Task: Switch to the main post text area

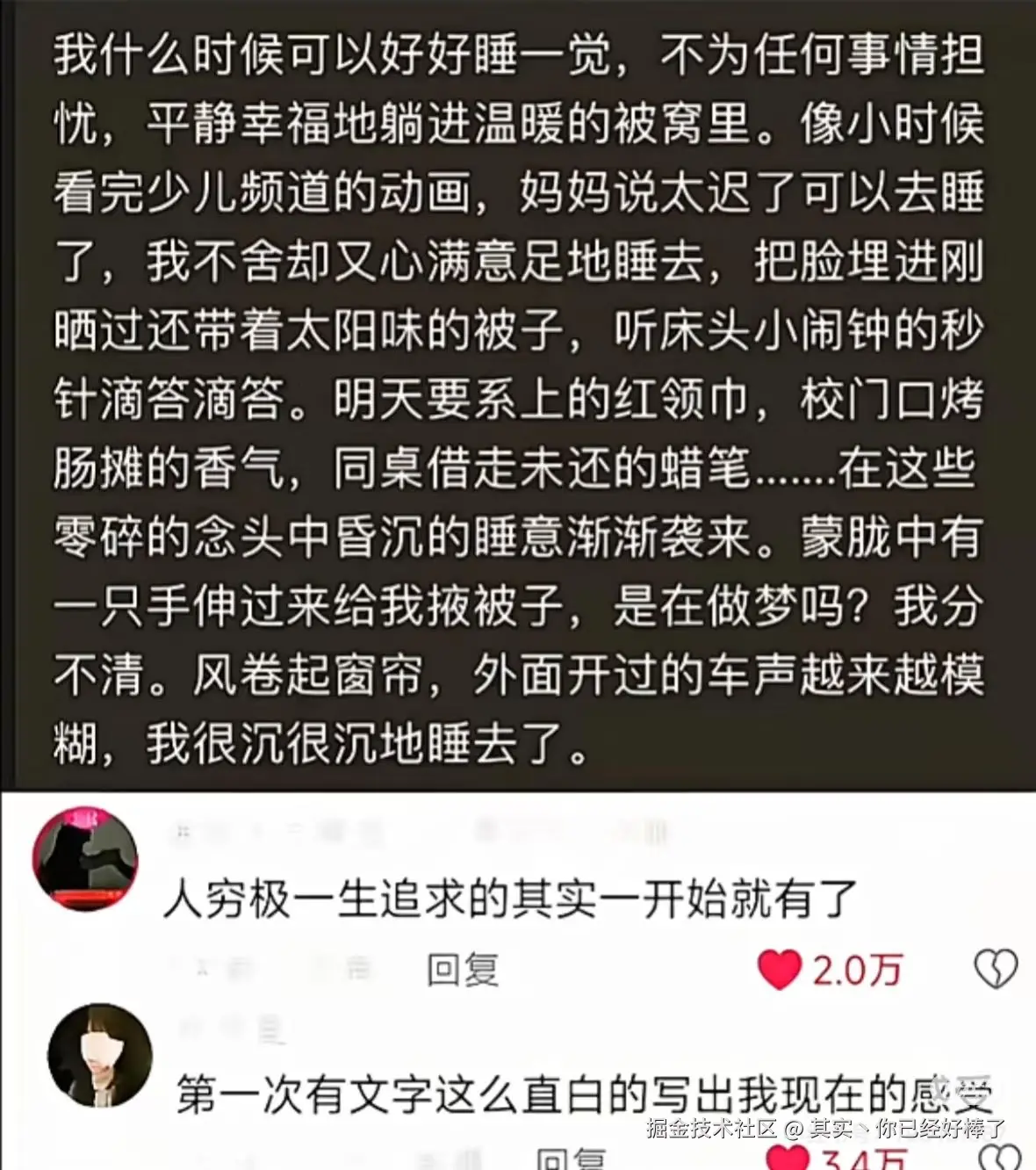Action: [518, 395]
